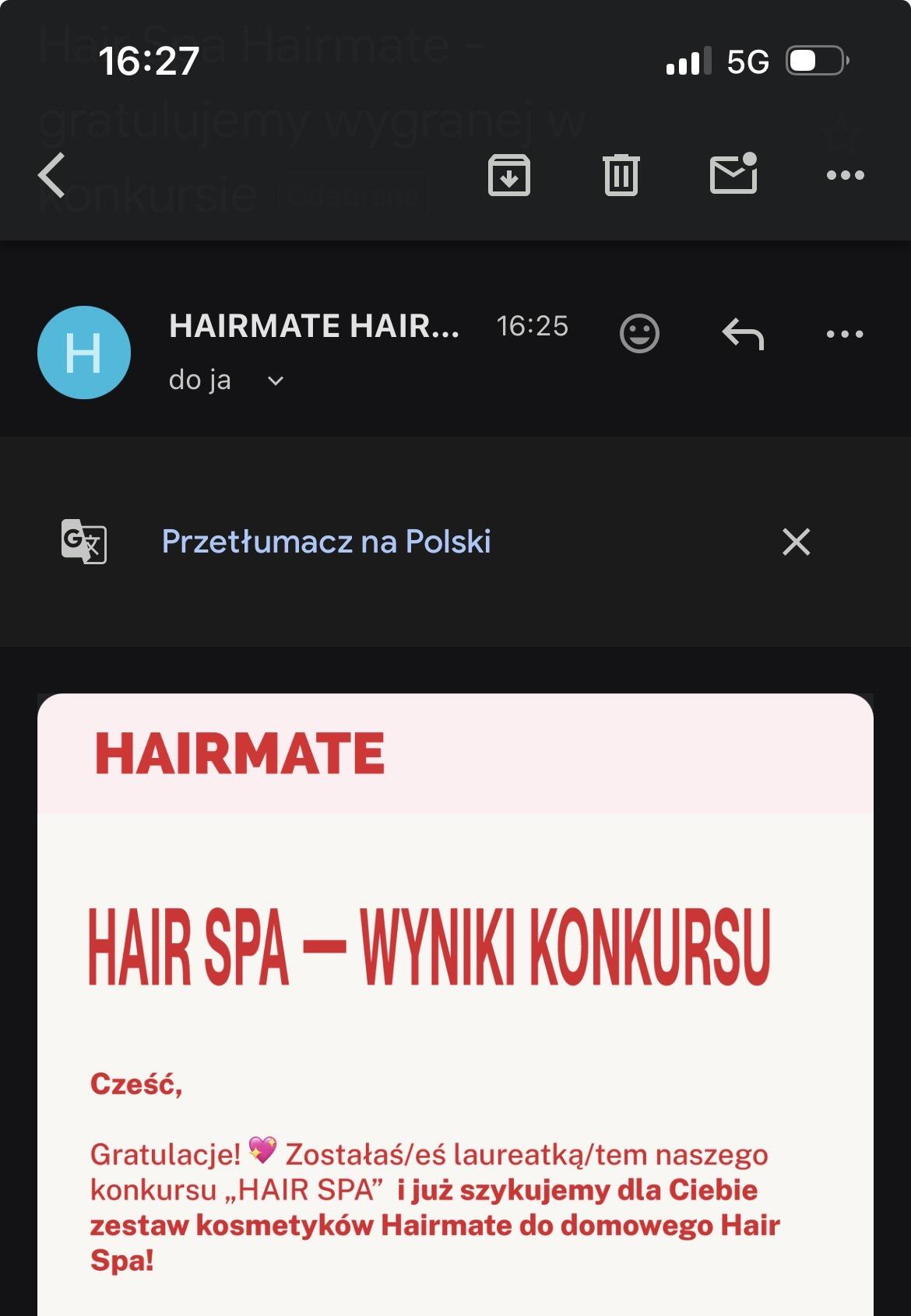
Task: Add an emoji reaction to the message
Action: tap(639, 334)
